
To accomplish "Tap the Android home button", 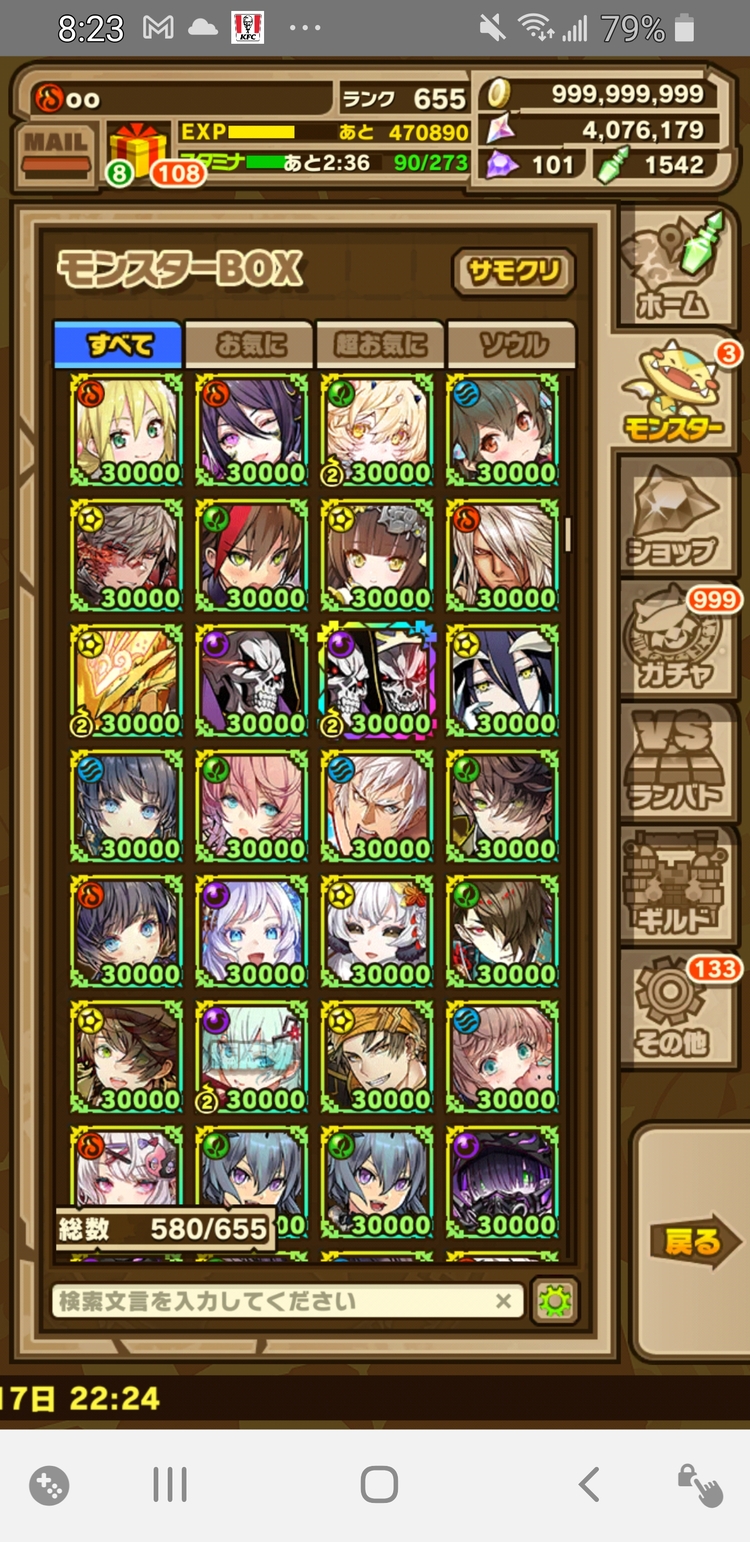I will coord(378,1486).
